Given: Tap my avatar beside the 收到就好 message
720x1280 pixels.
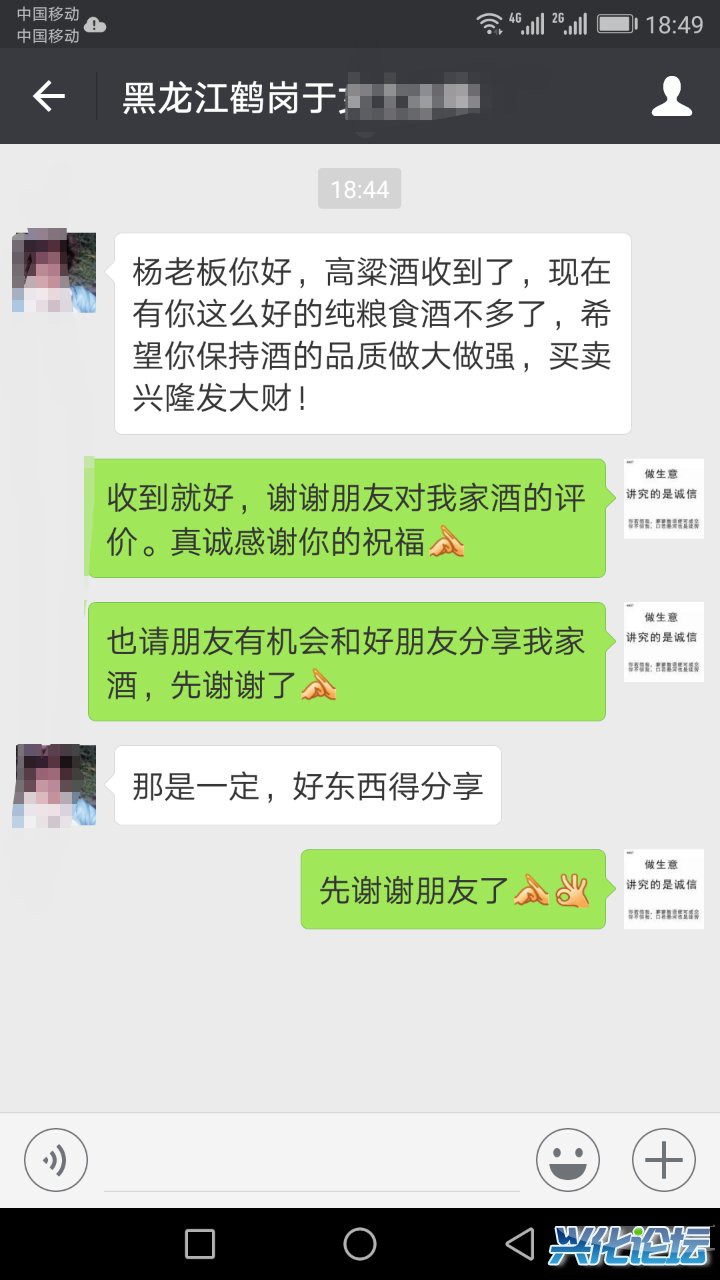Looking at the screenshot, I should [664, 499].
